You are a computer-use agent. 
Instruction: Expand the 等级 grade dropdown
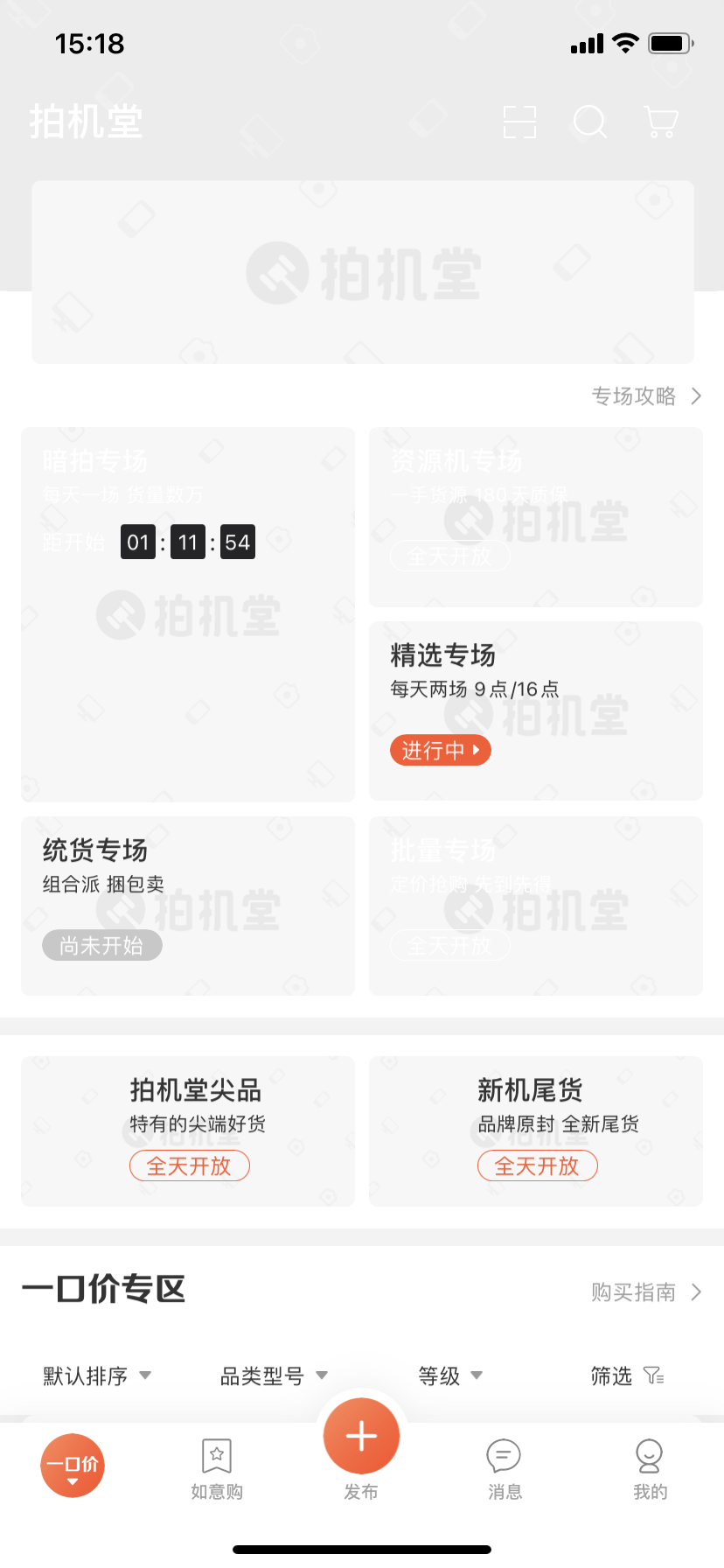[x=449, y=1375]
